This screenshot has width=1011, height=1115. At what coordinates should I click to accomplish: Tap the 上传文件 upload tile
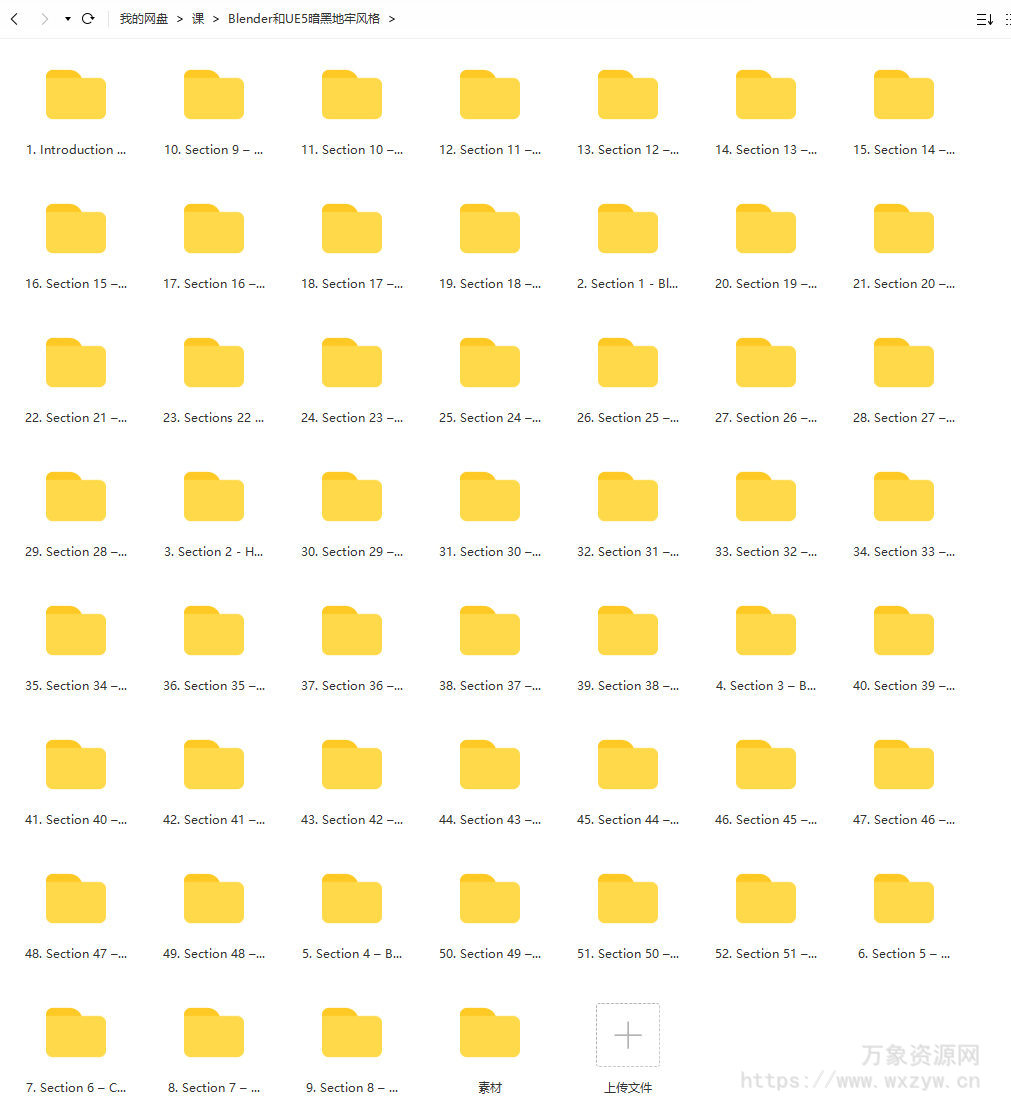pyautogui.click(x=628, y=1036)
